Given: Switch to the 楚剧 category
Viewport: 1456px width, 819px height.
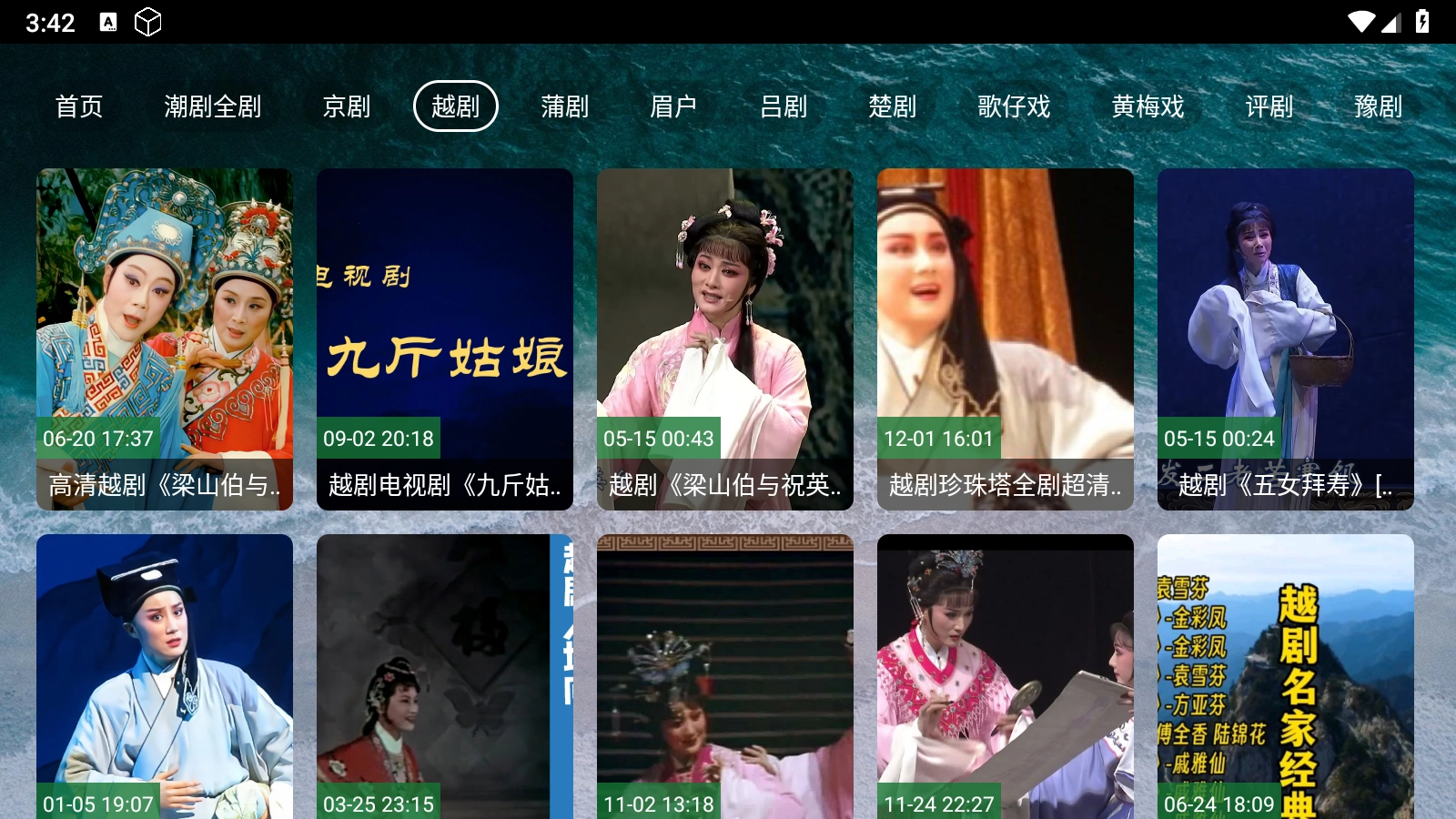Looking at the screenshot, I should click(892, 106).
